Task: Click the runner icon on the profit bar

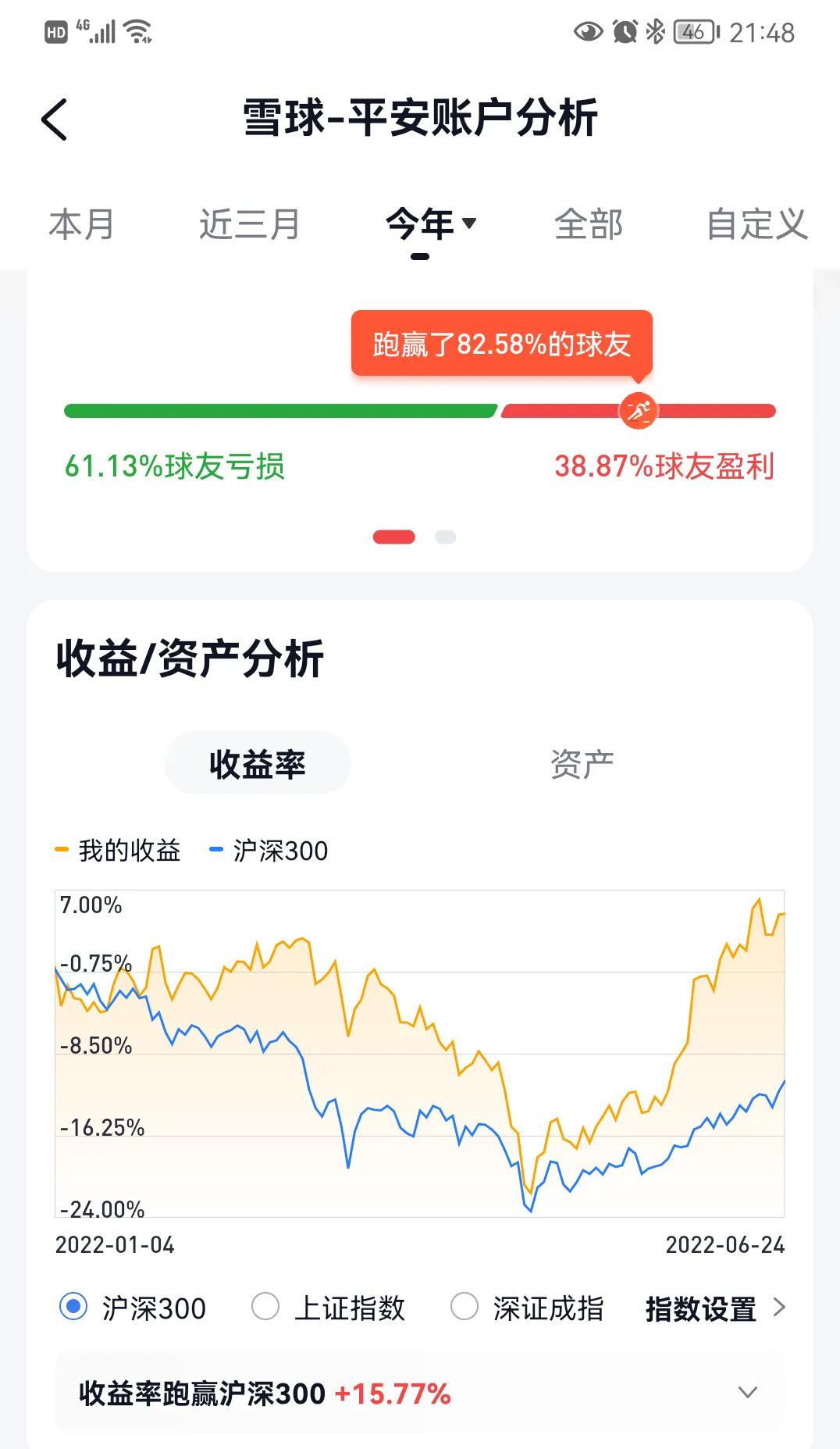Action: click(639, 409)
